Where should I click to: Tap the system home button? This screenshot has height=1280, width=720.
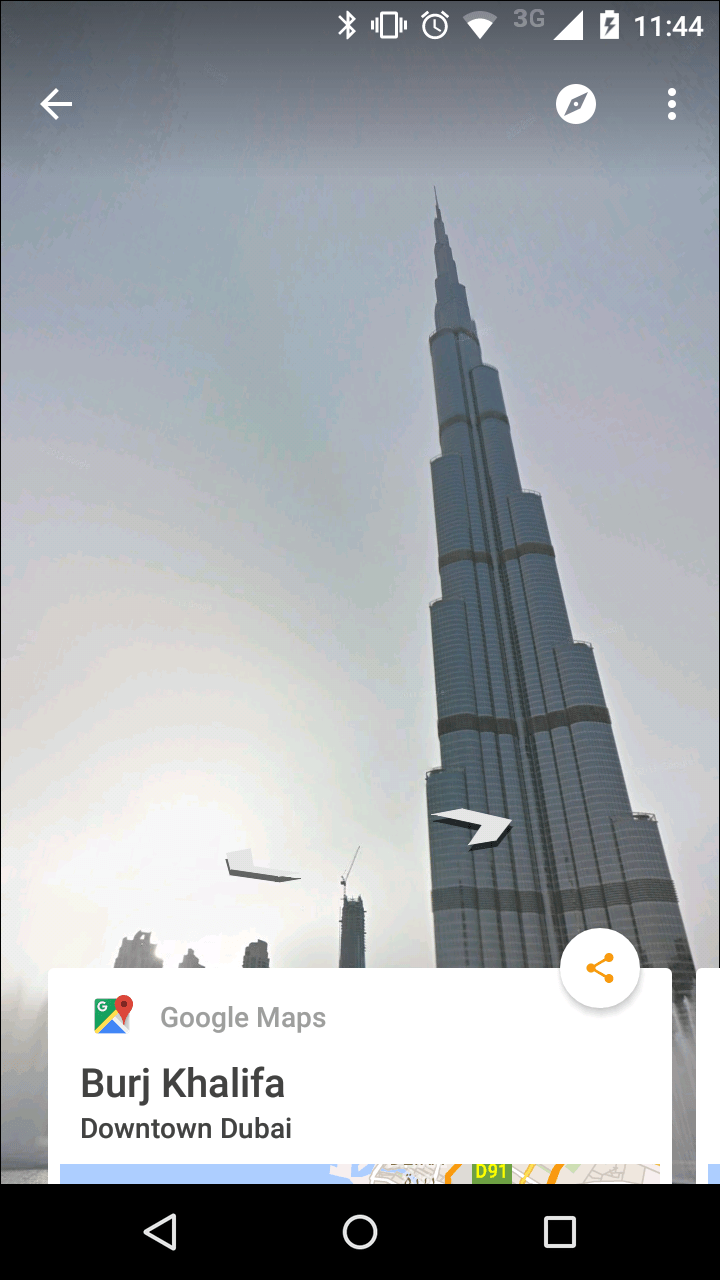coord(360,1232)
